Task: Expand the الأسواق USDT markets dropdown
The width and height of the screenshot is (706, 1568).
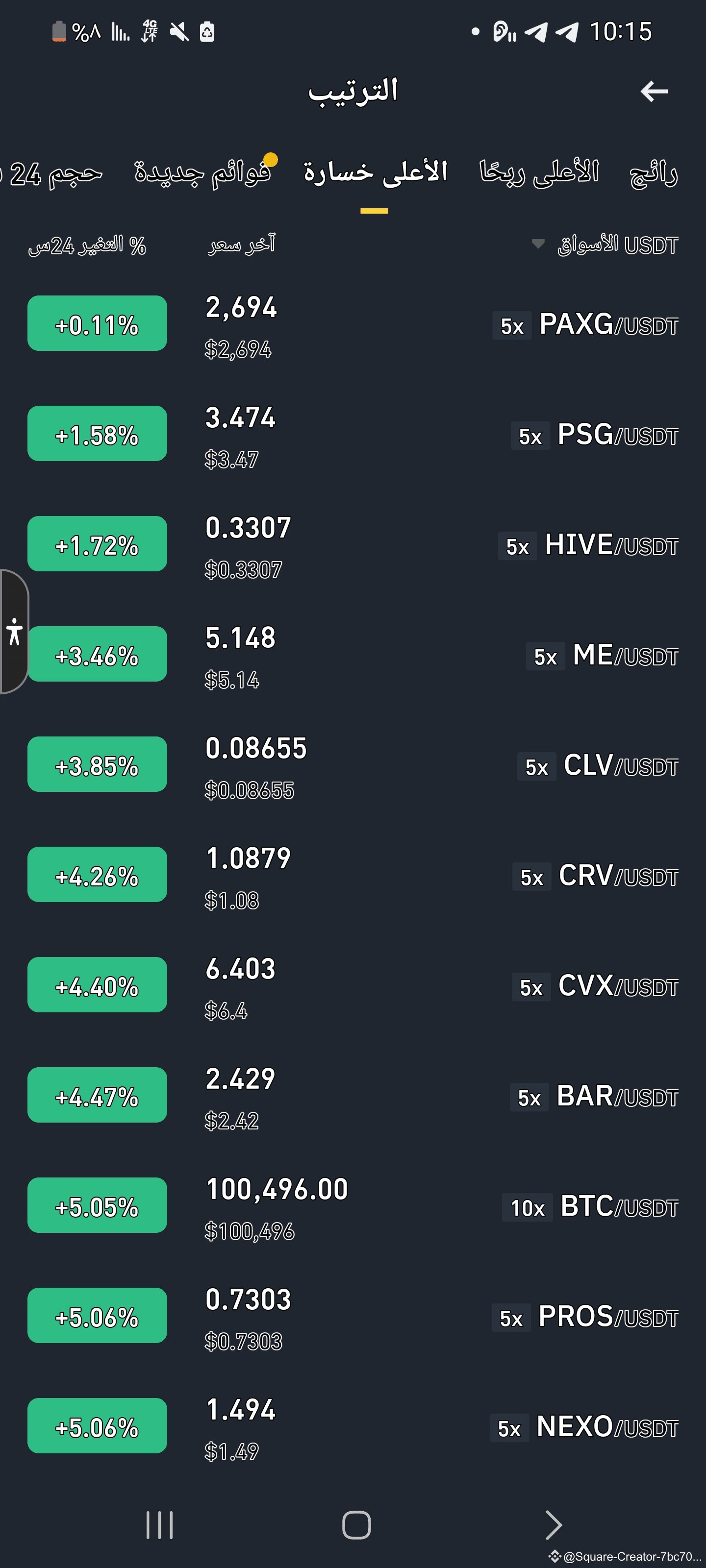Action: coord(605,245)
